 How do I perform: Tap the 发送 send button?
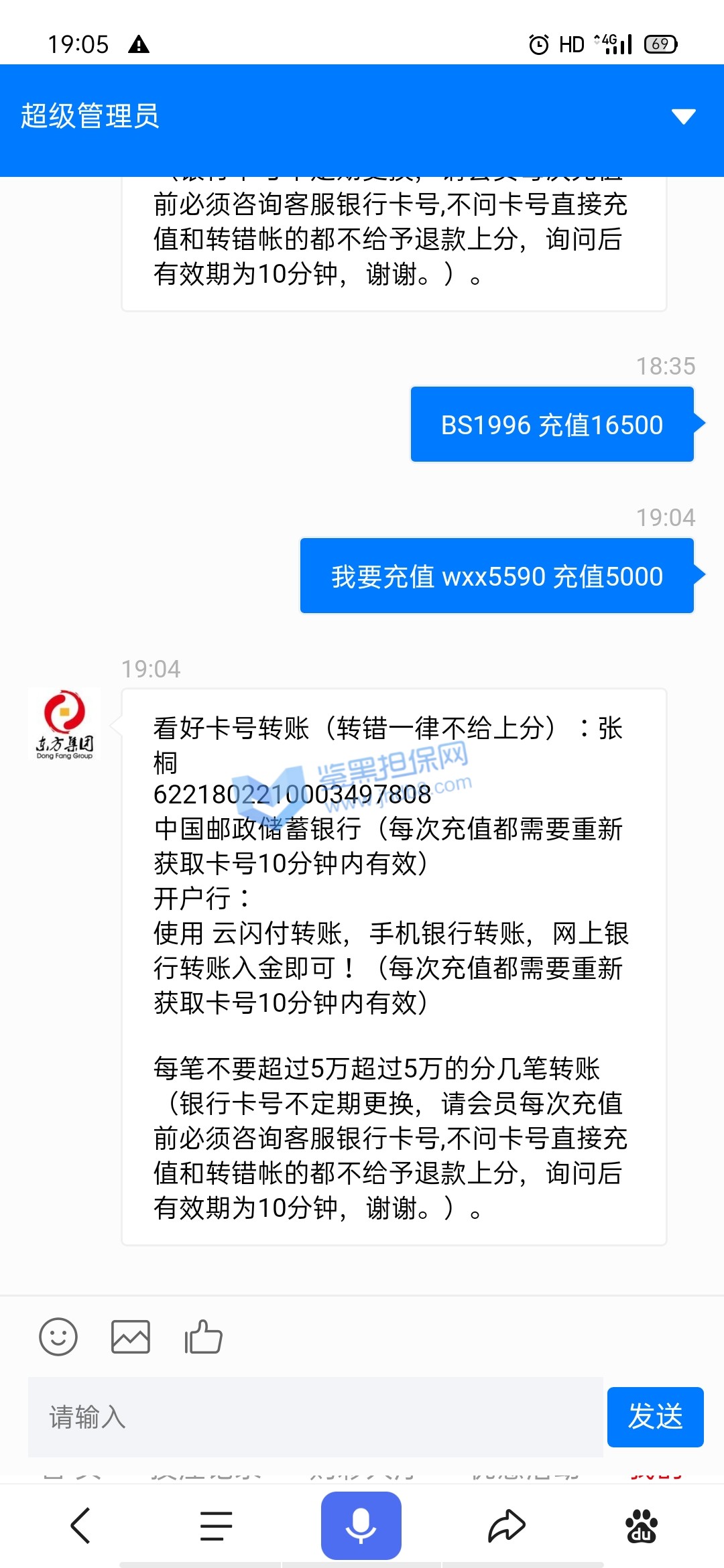pyautogui.click(x=655, y=1417)
